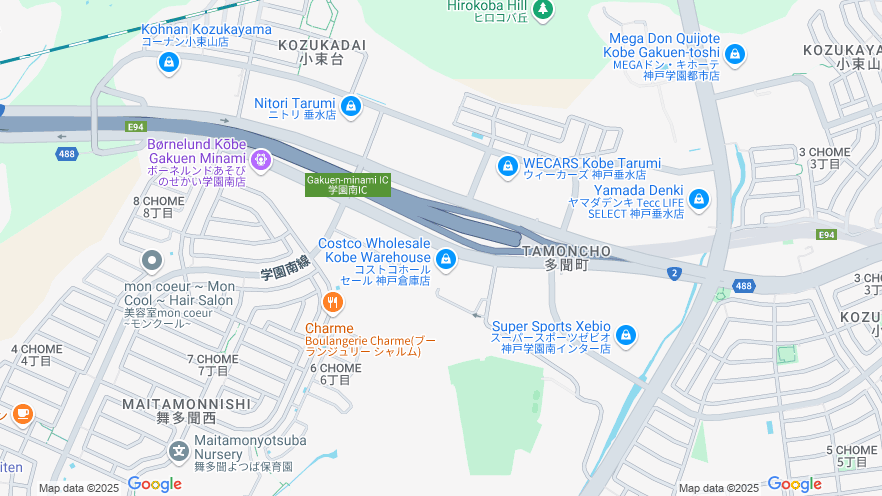
Task: Select the Nitori Tarumi shop pin
Action: [350, 105]
